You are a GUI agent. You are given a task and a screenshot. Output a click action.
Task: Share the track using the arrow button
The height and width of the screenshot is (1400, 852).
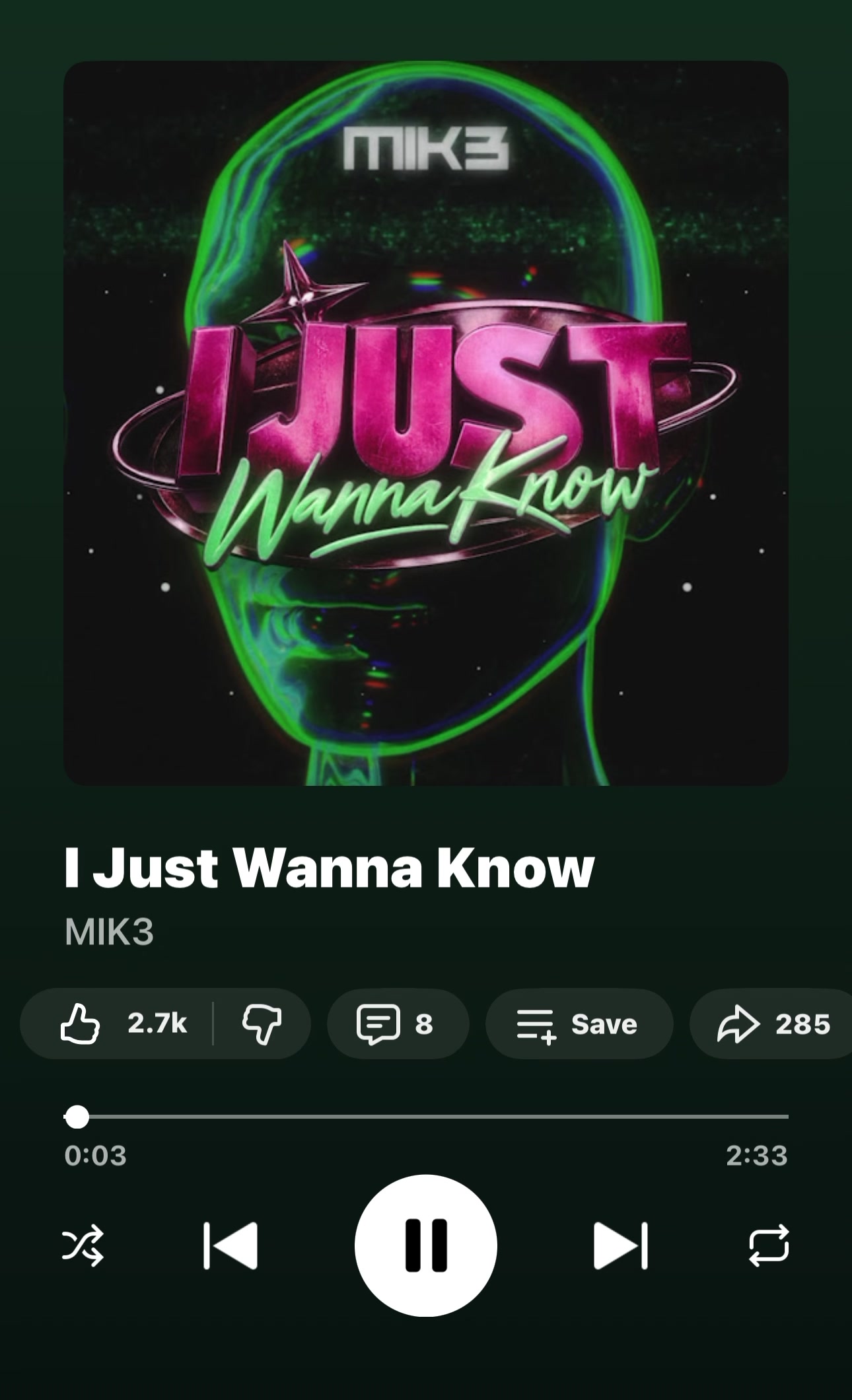click(x=771, y=1024)
